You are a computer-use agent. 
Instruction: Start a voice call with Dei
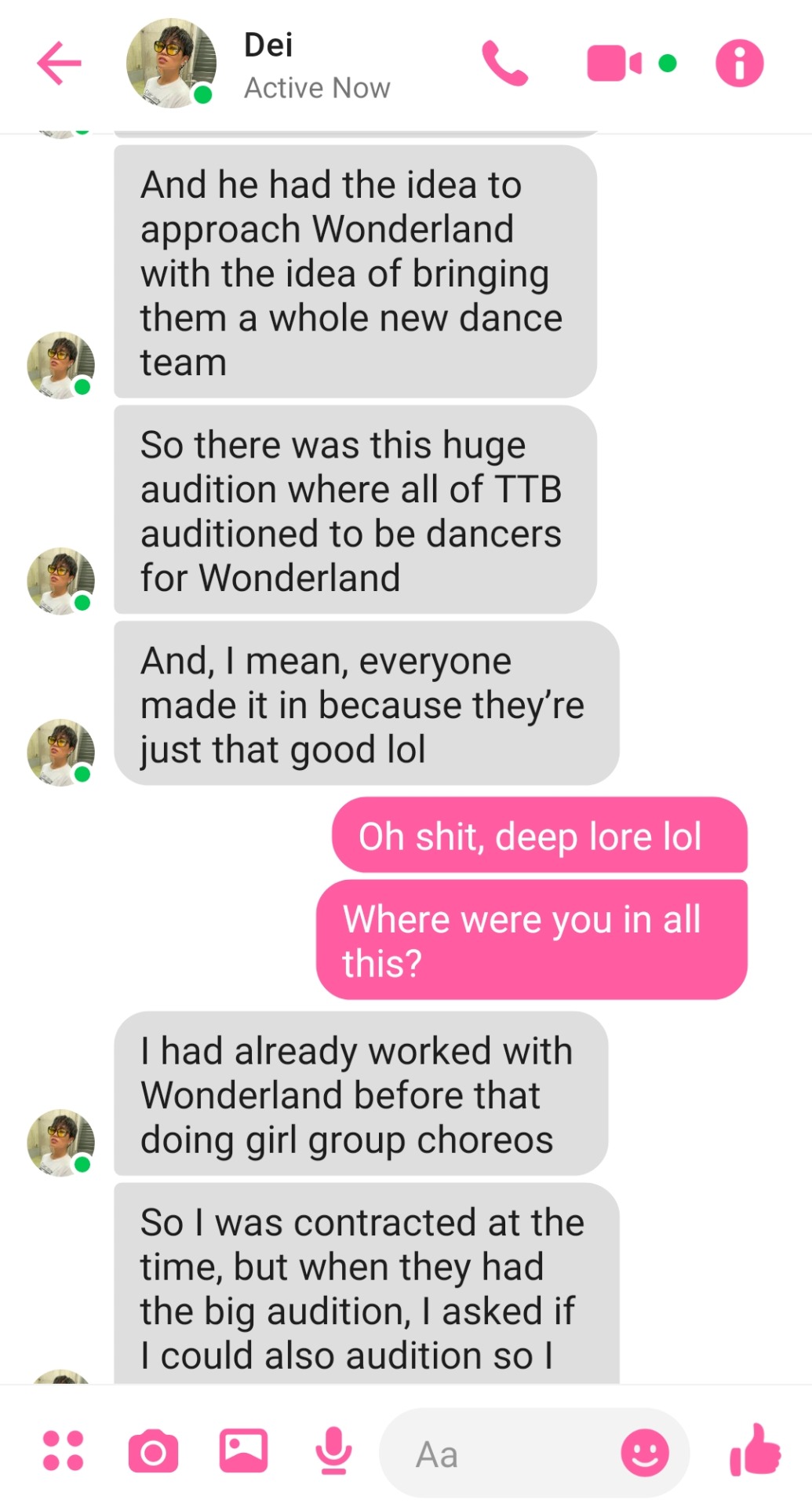[504, 63]
